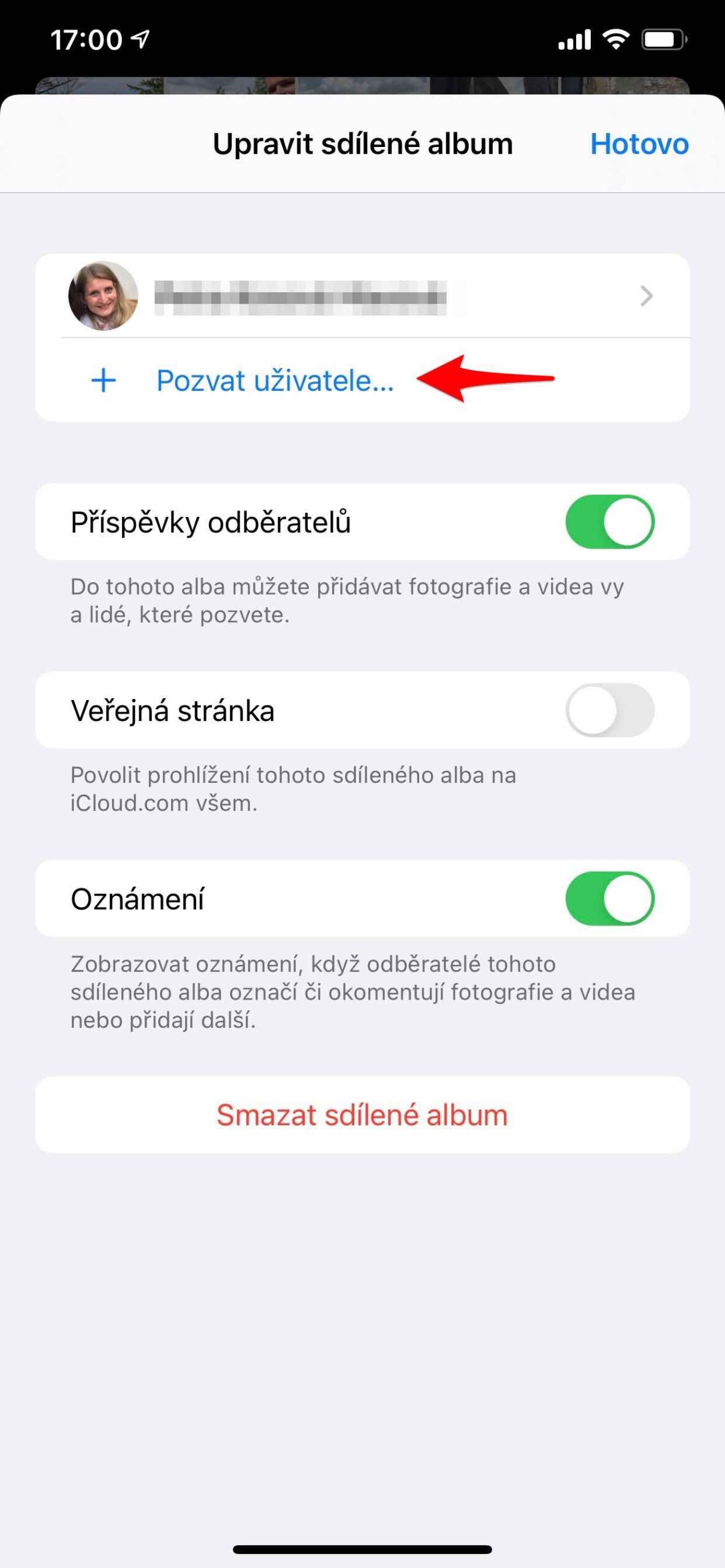Turn off the Oznámení toggle
This screenshot has height=1568, width=725.
pos(611,899)
